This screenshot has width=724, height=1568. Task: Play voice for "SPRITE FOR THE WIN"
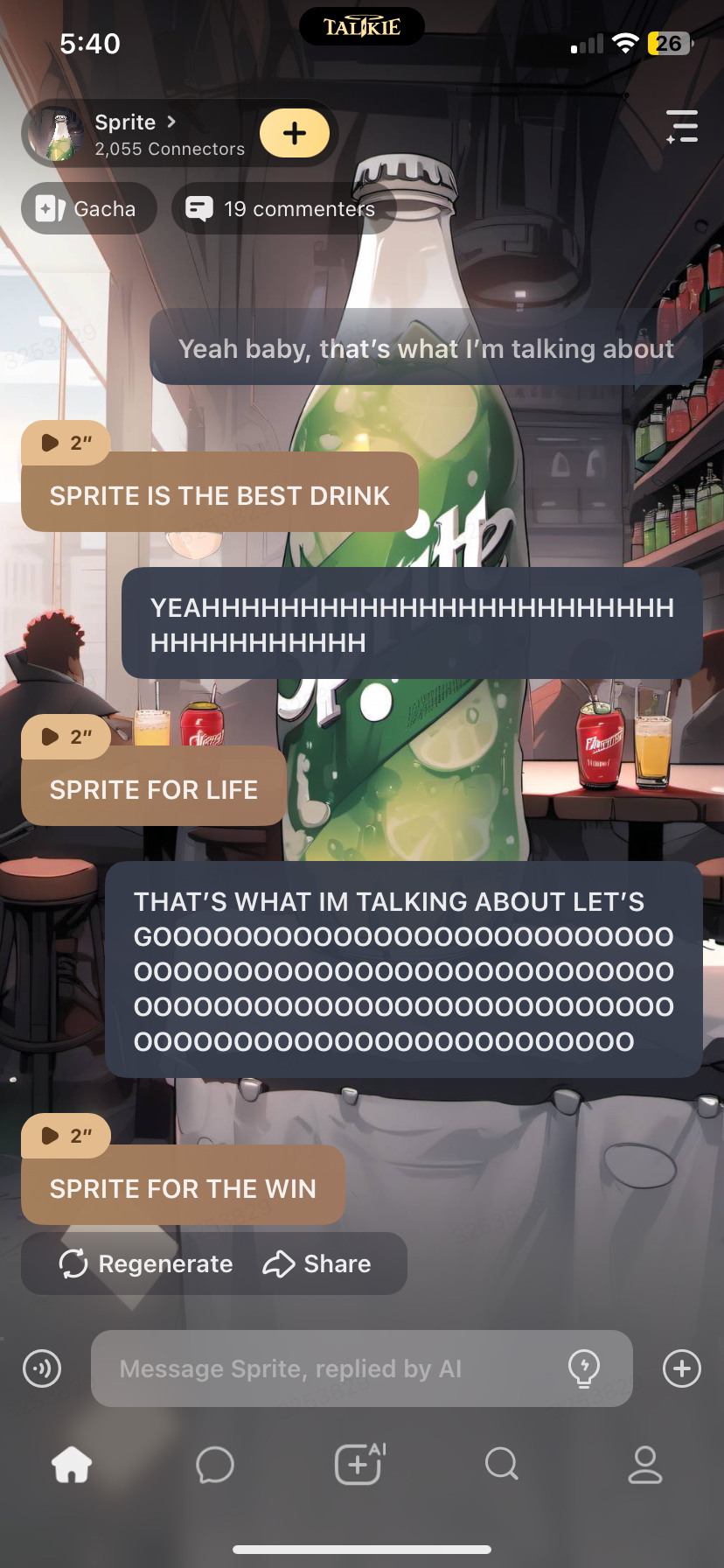click(x=66, y=1136)
